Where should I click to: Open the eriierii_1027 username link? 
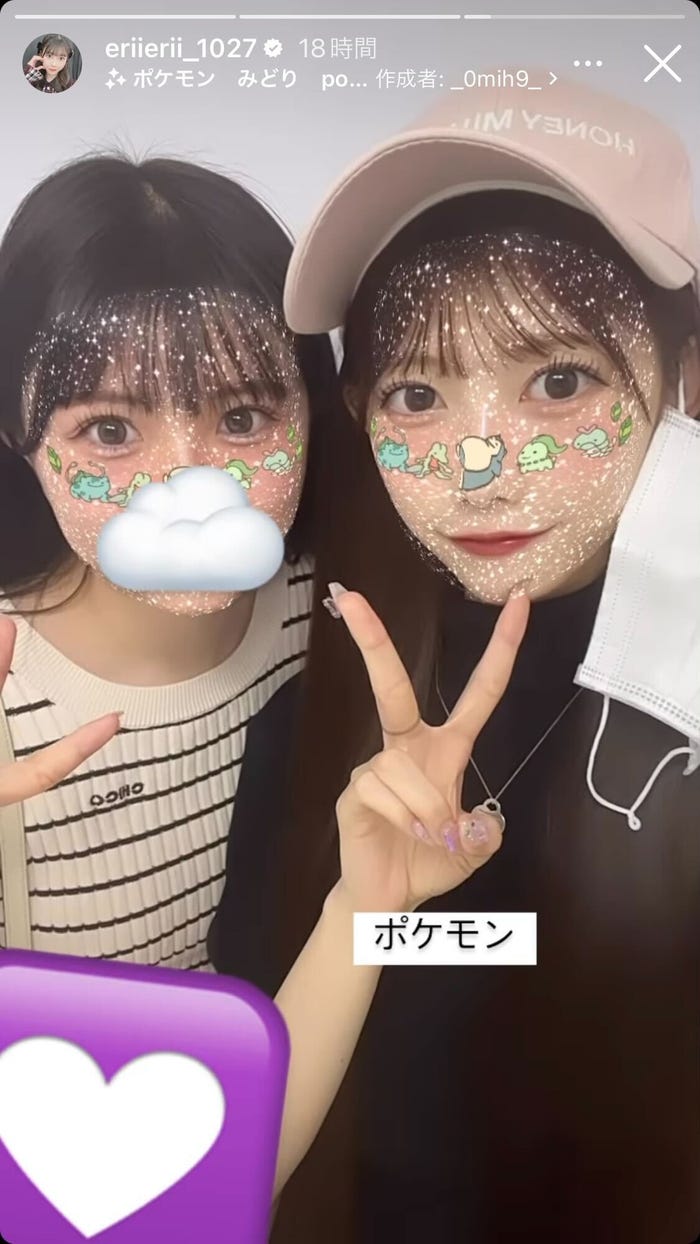click(180, 48)
